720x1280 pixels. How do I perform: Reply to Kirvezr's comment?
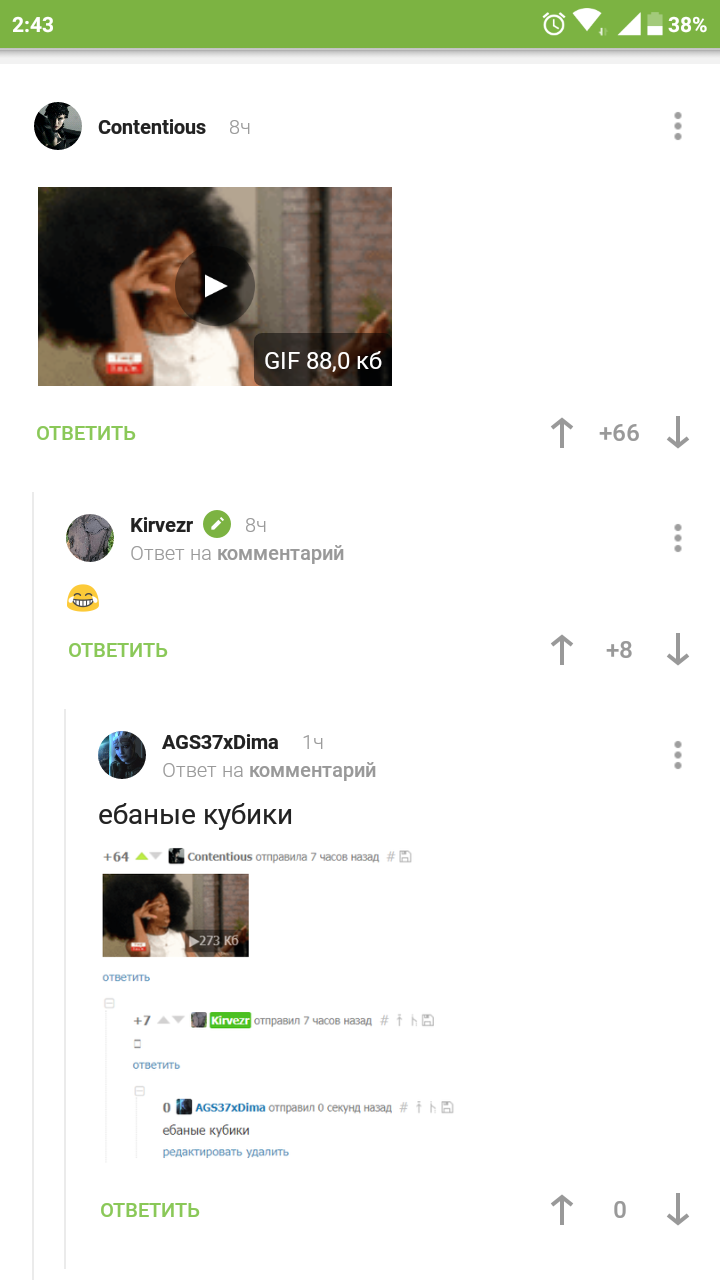(118, 650)
